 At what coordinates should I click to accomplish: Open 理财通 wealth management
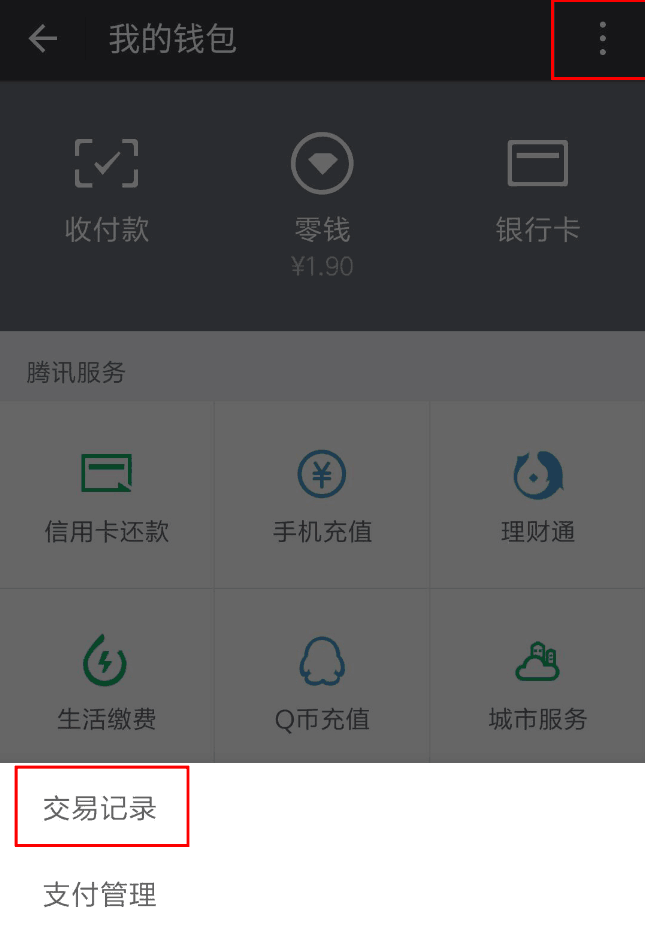537,495
